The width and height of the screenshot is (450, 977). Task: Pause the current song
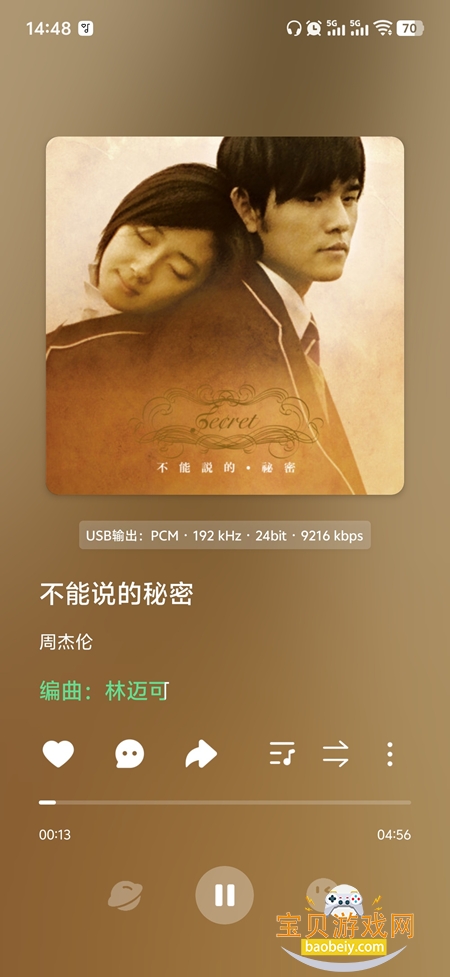224,895
